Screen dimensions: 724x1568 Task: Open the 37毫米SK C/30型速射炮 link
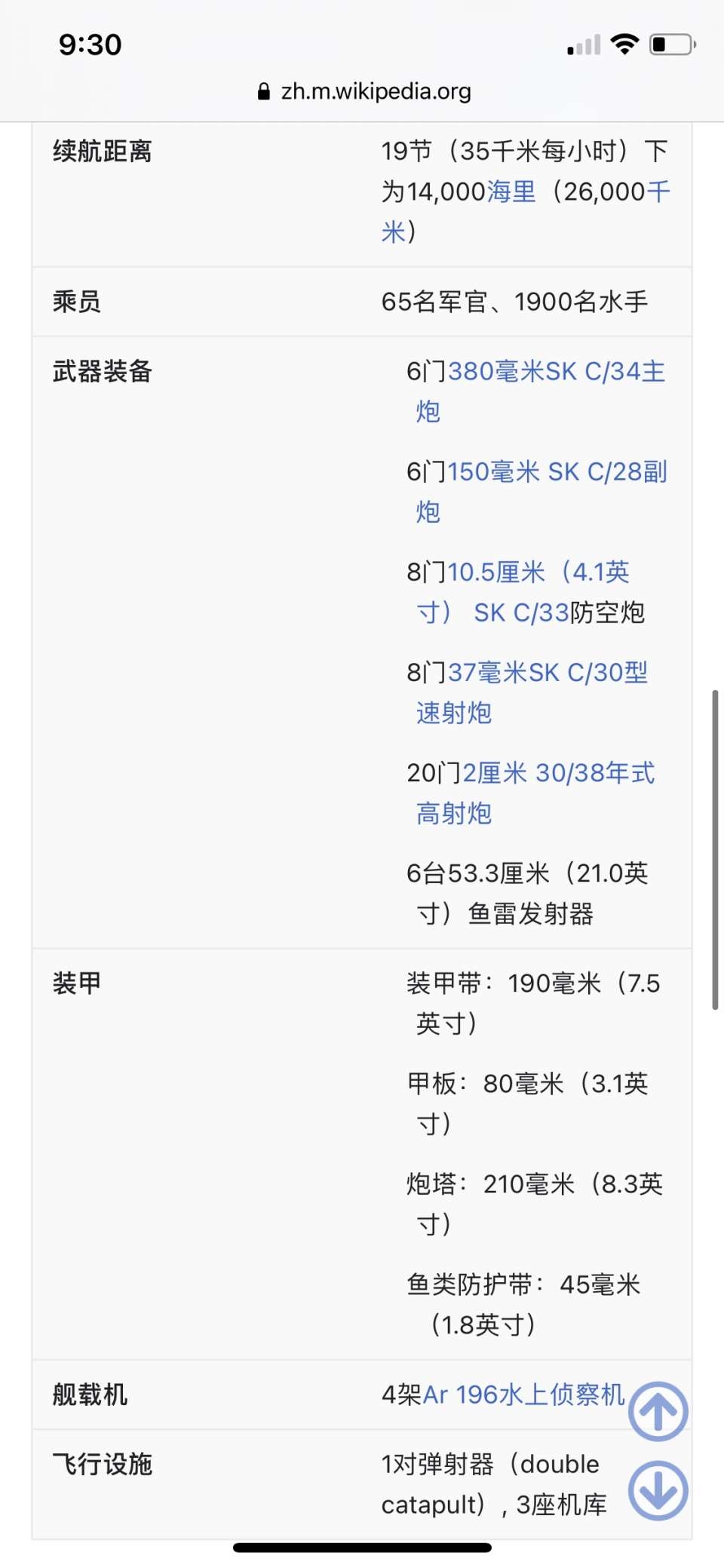pyautogui.click(x=548, y=672)
